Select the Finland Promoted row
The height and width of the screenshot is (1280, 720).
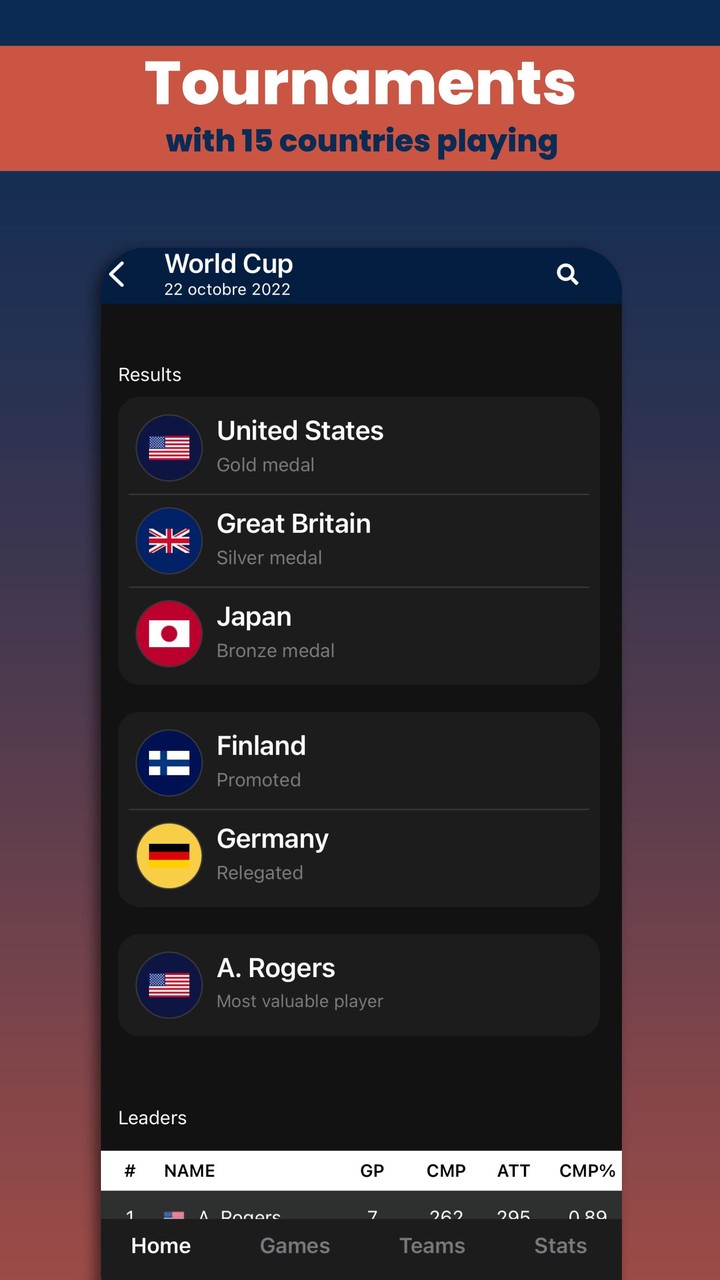pyautogui.click(x=358, y=763)
